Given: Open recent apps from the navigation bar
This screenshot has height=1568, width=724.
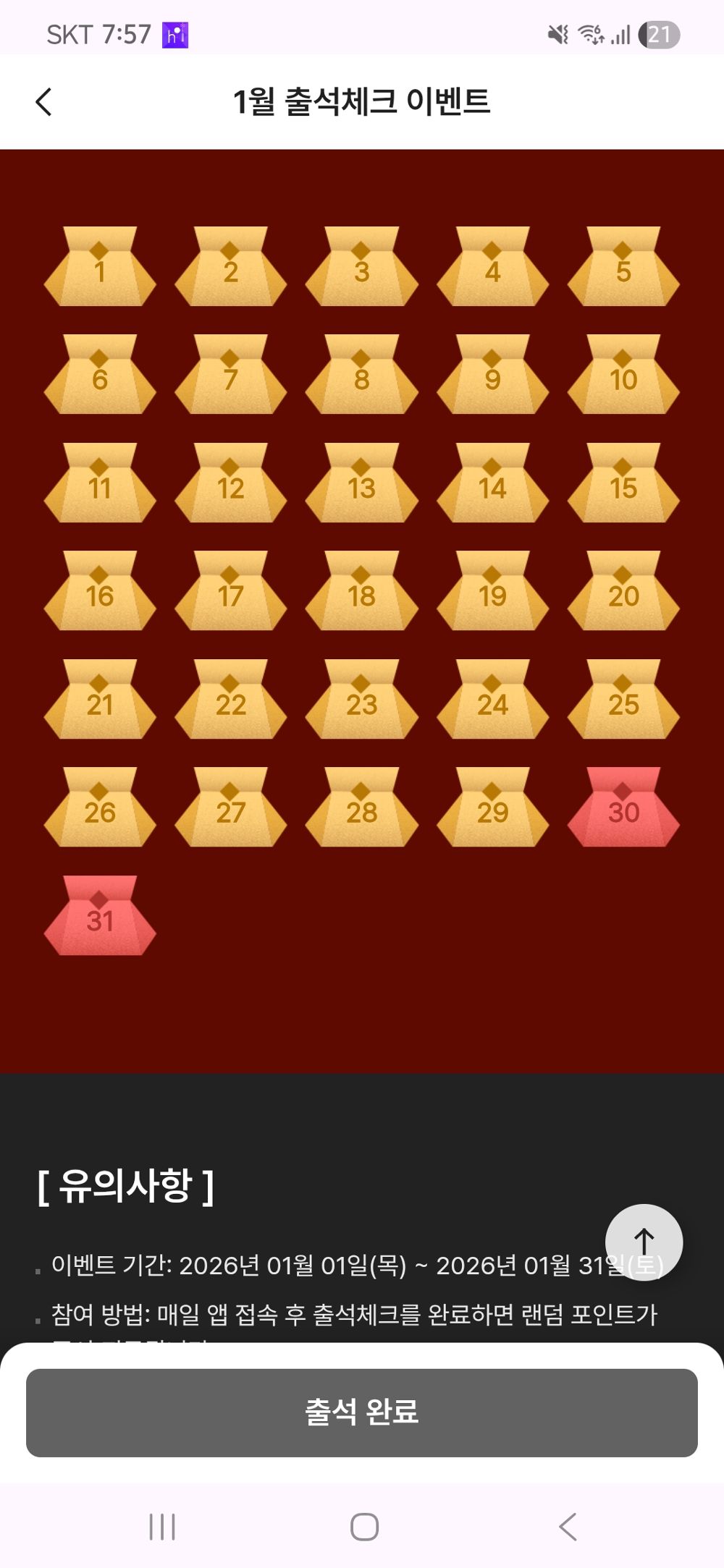Looking at the screenshot, I should coord(161,1527).
